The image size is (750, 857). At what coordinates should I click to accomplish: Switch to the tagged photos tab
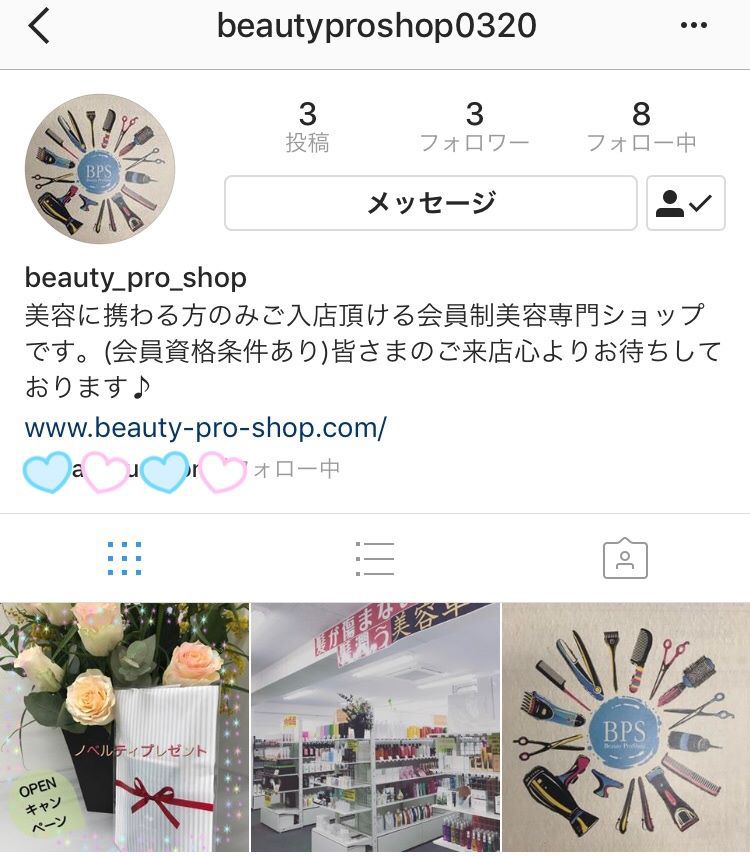(625, 558)
